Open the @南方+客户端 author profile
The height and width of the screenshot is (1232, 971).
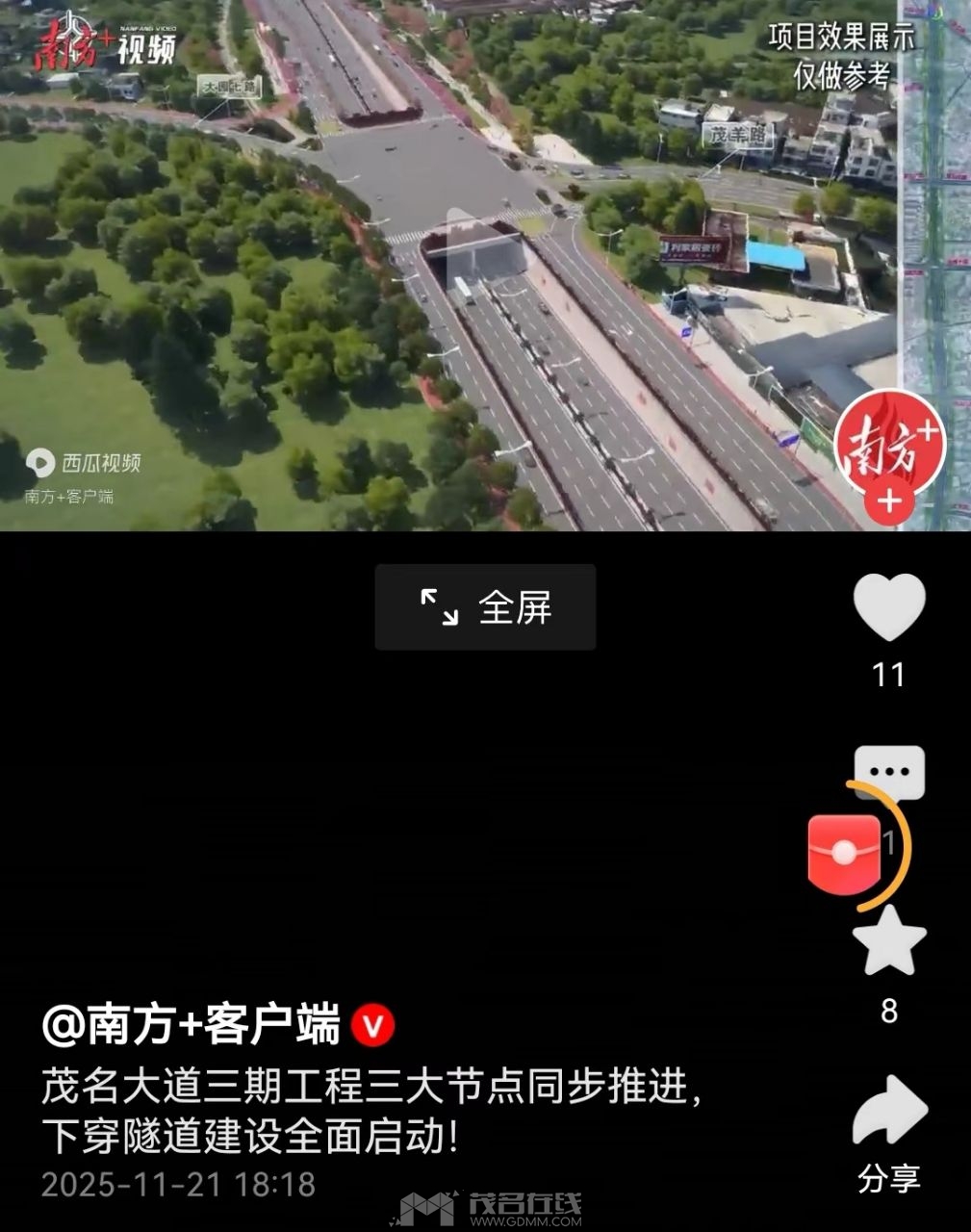(191, 1024)
